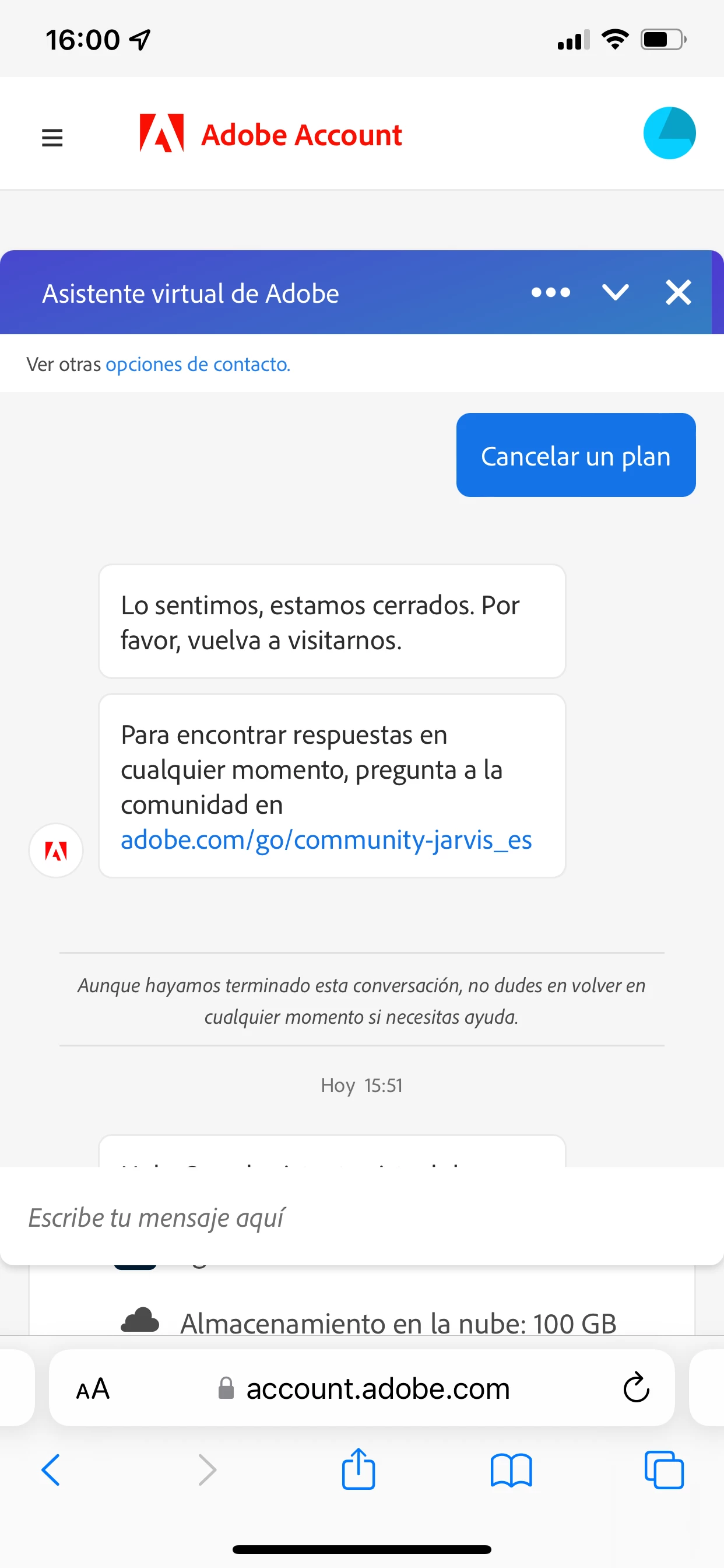Screen dimensions: 724x1568
Task: Open chat assistant more options (three dots)
Action: point(551,293)
